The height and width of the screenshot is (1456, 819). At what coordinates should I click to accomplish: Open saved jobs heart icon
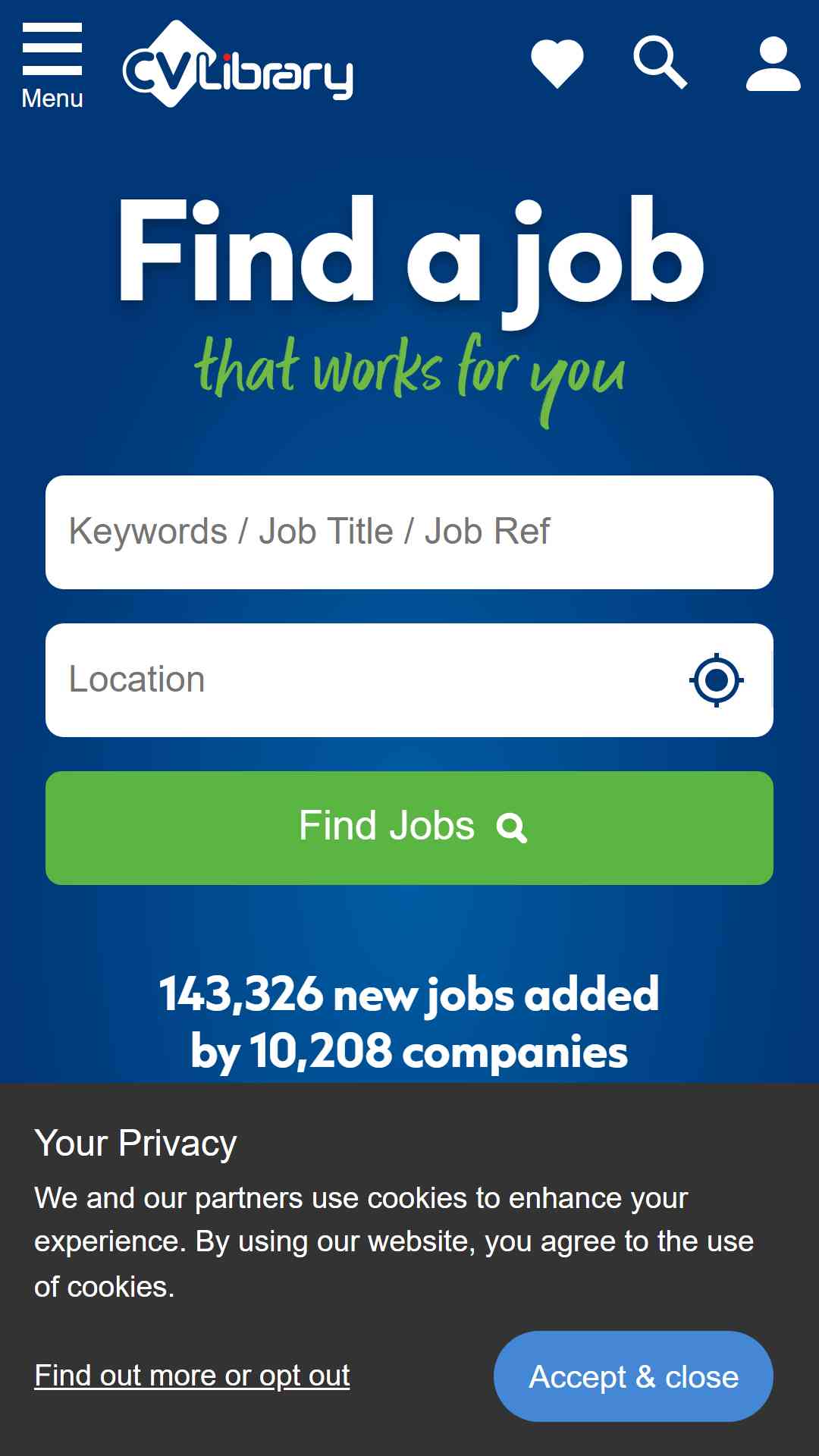[557, 64]
